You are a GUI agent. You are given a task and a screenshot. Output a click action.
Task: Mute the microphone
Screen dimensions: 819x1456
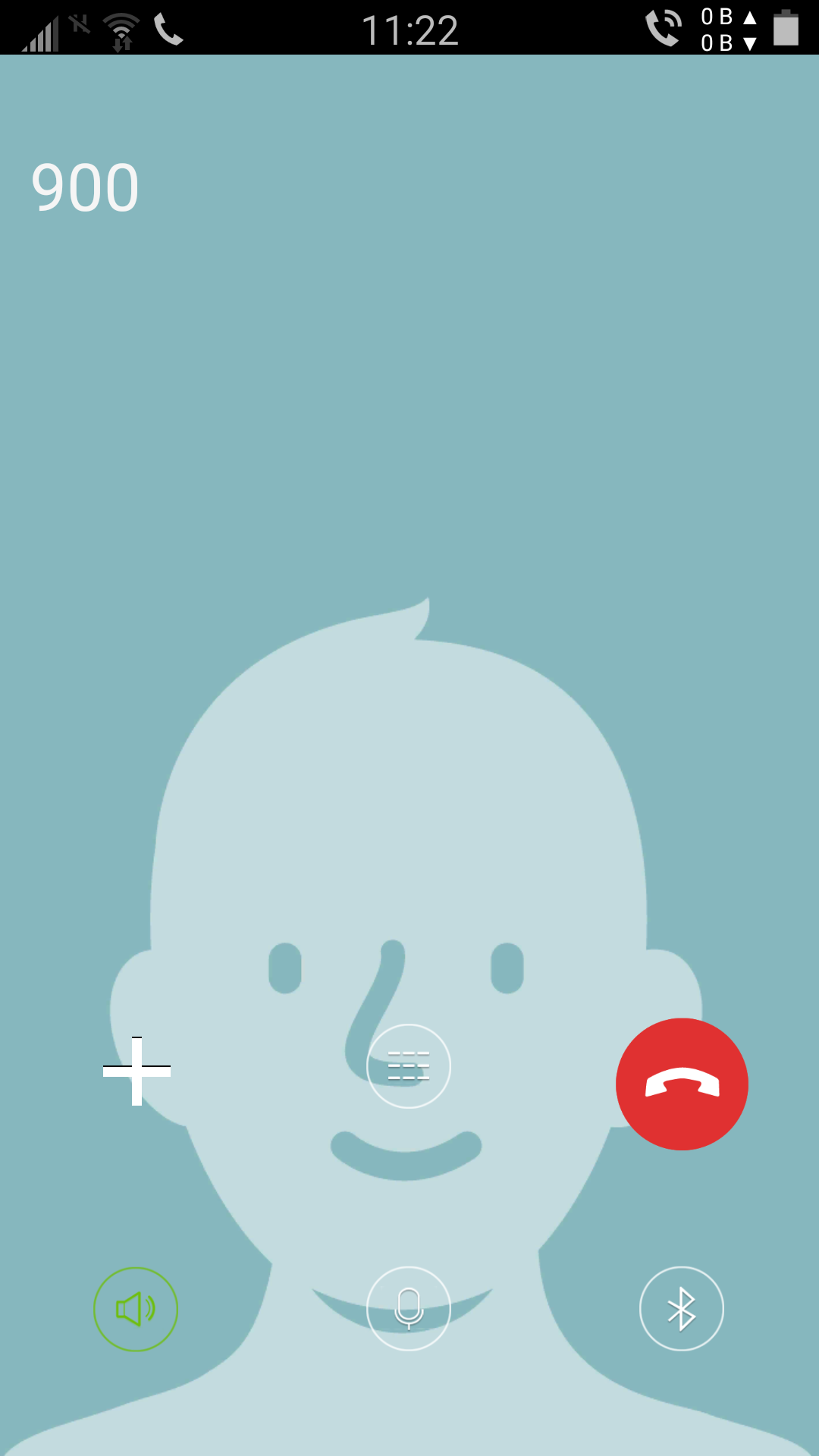pyautogui.click(x=409, y=1309)
